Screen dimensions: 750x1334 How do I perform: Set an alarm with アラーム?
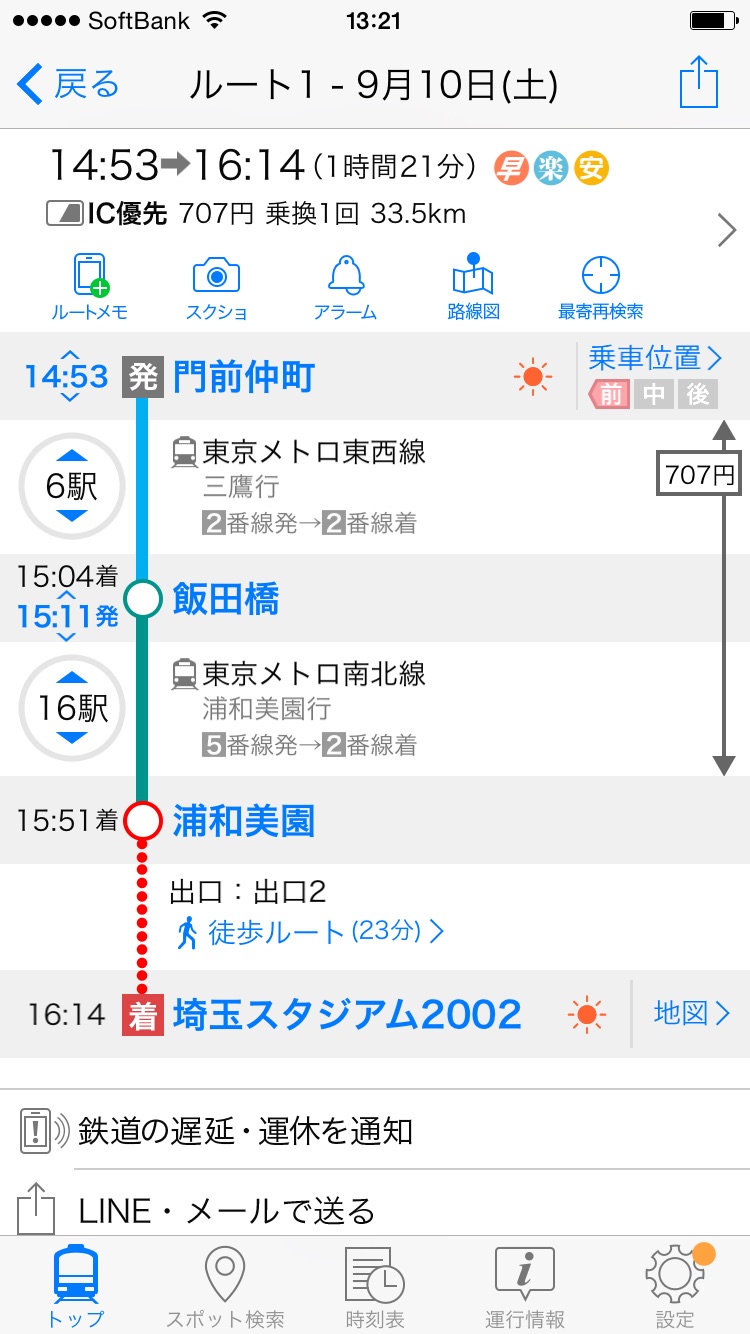tap(345, 288)
